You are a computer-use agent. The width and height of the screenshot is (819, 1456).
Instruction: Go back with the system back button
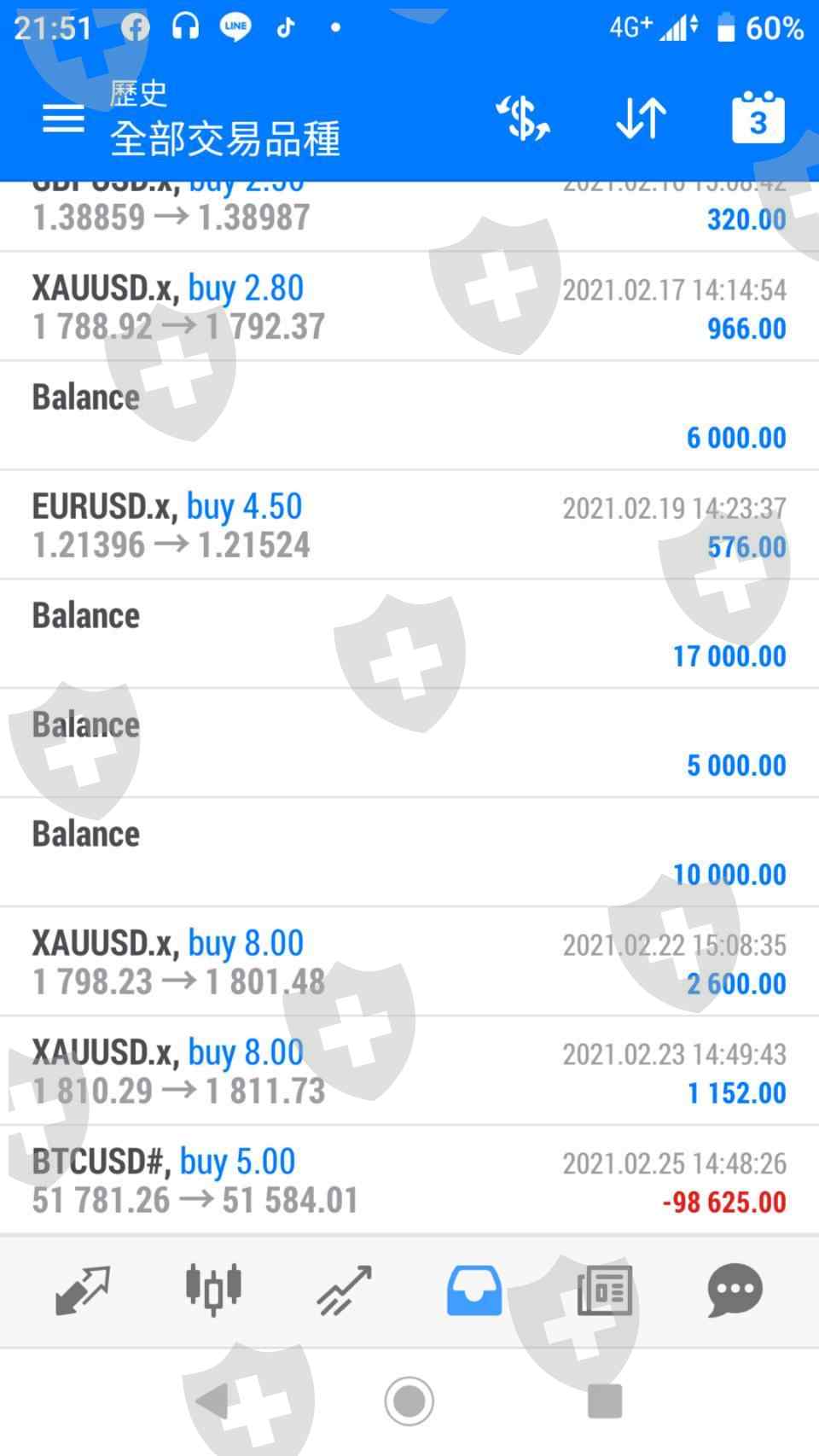(212, 1401)
